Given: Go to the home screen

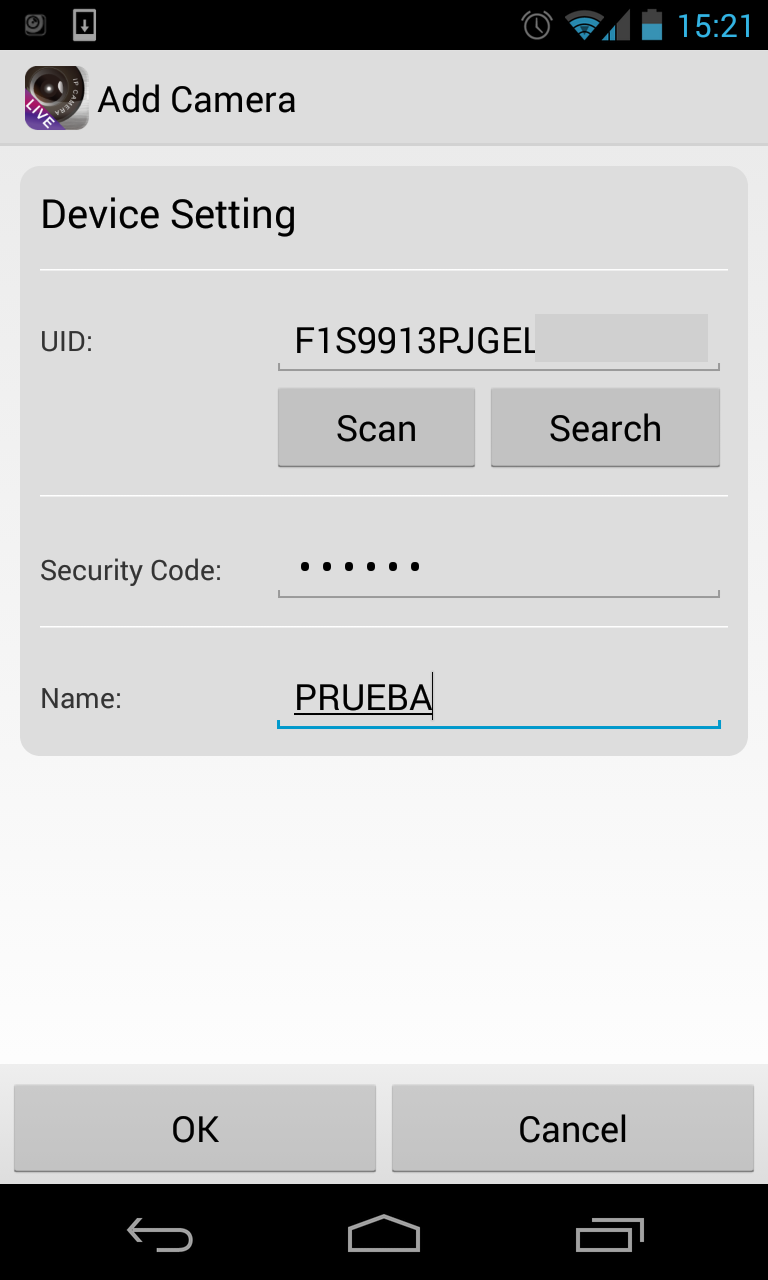Looking at the screenshot, I should [x=384, y=1235].
